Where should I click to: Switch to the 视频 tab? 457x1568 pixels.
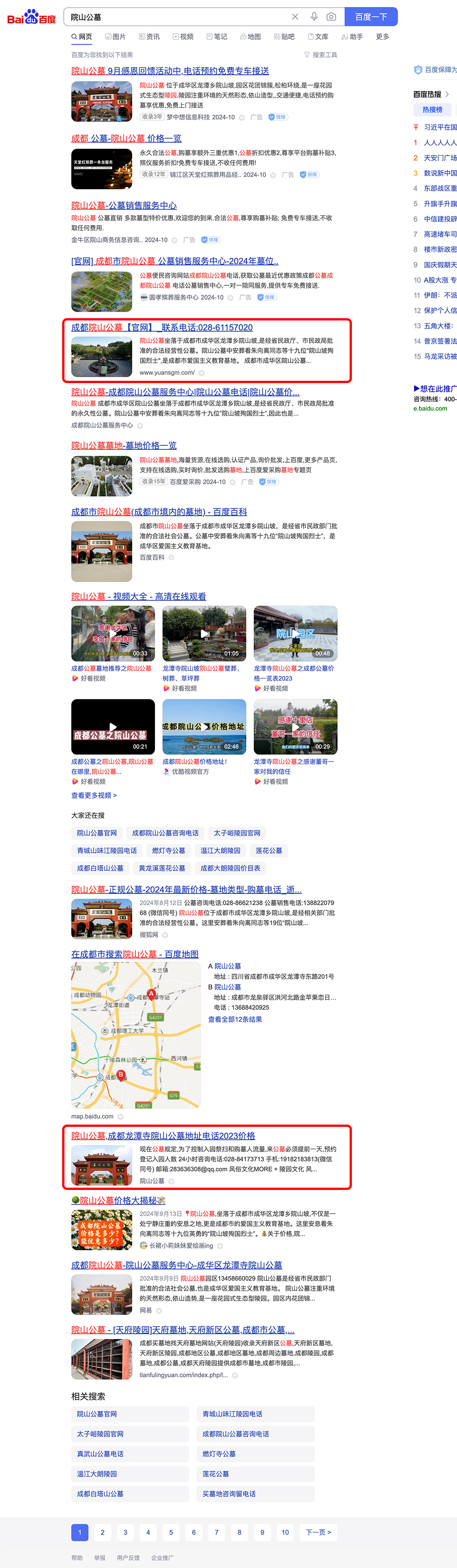(x=183, y=37)
